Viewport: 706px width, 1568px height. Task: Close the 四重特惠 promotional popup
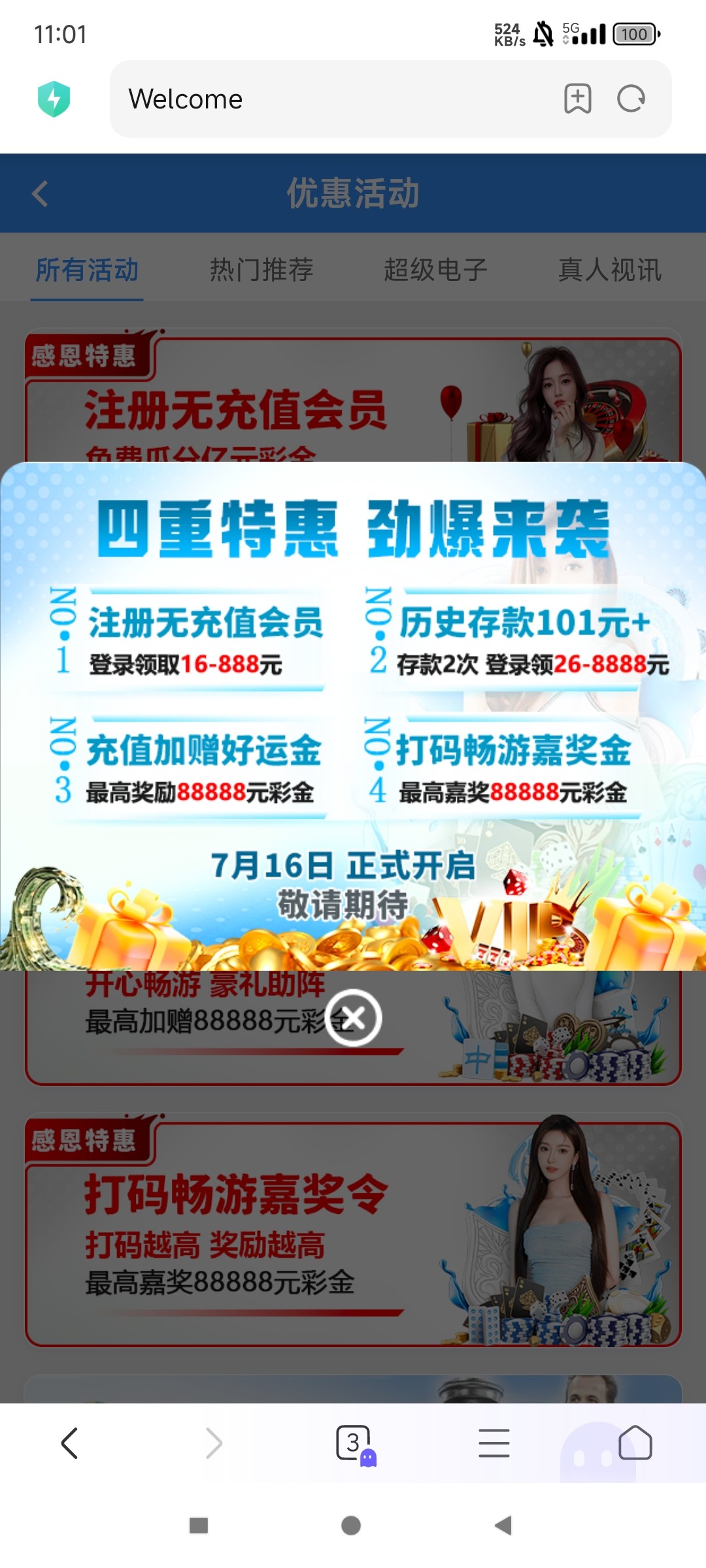[354, 1017]
